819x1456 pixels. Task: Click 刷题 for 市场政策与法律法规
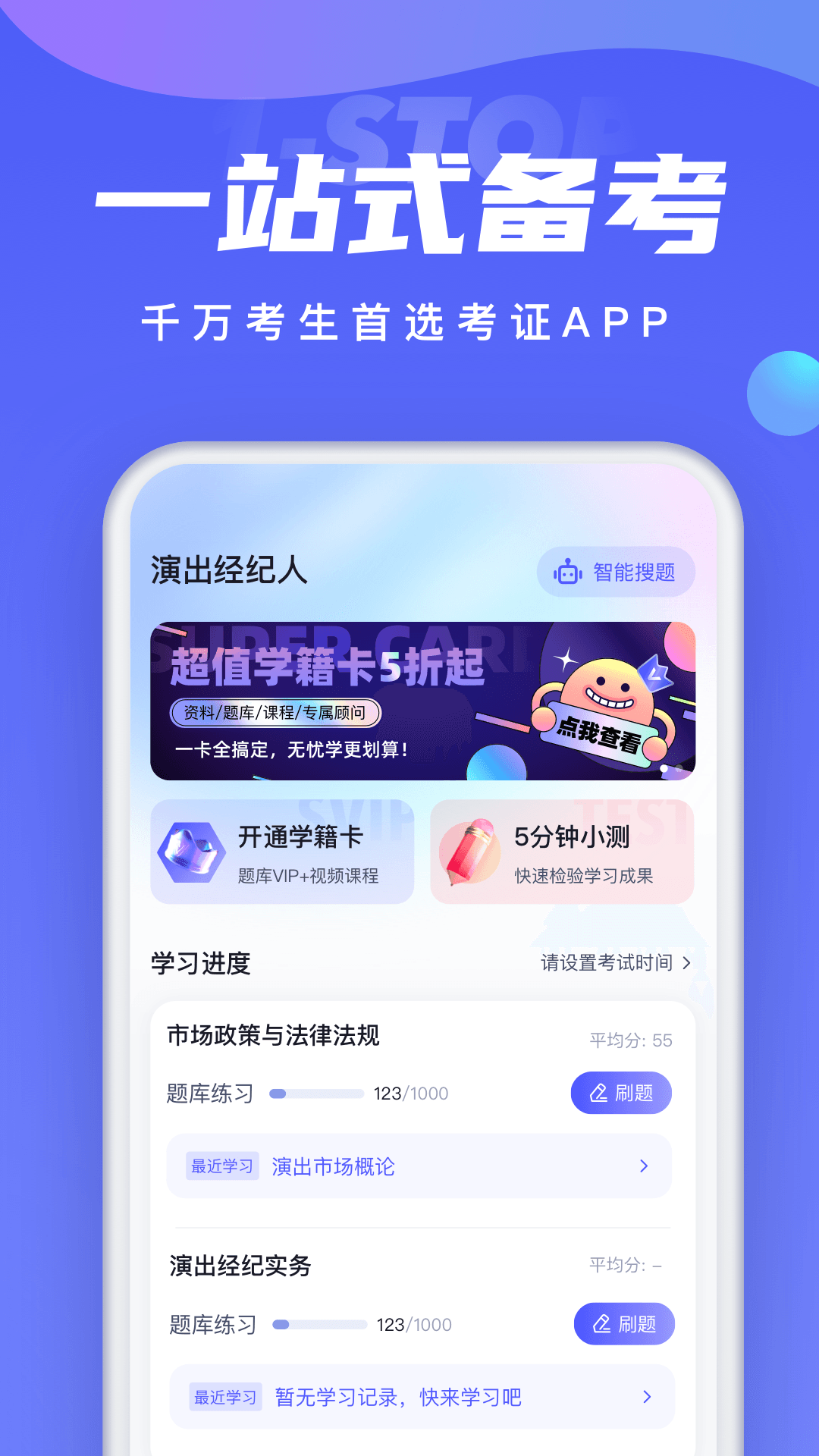[621, 1093]
